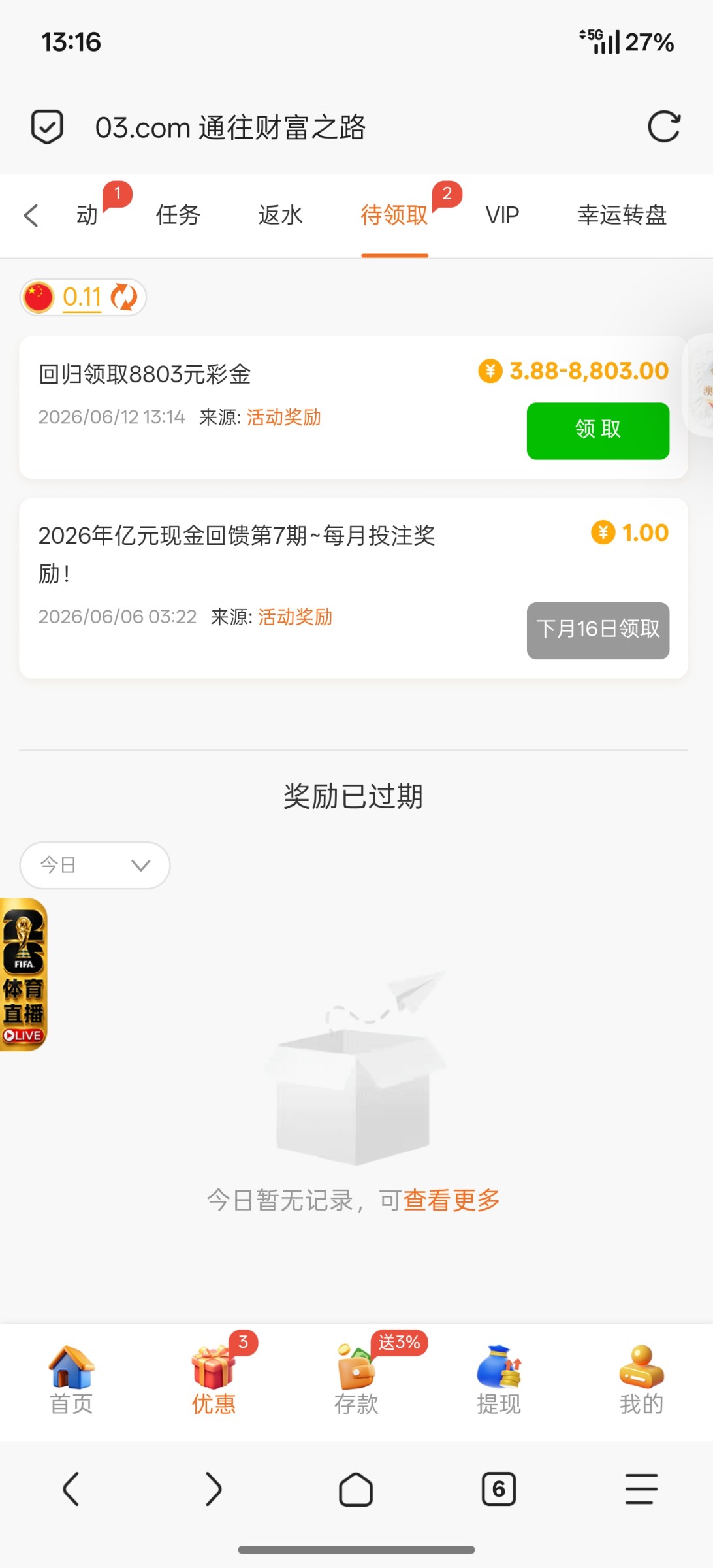
Task: Switch to the 任务 tab
Action: 178,215
